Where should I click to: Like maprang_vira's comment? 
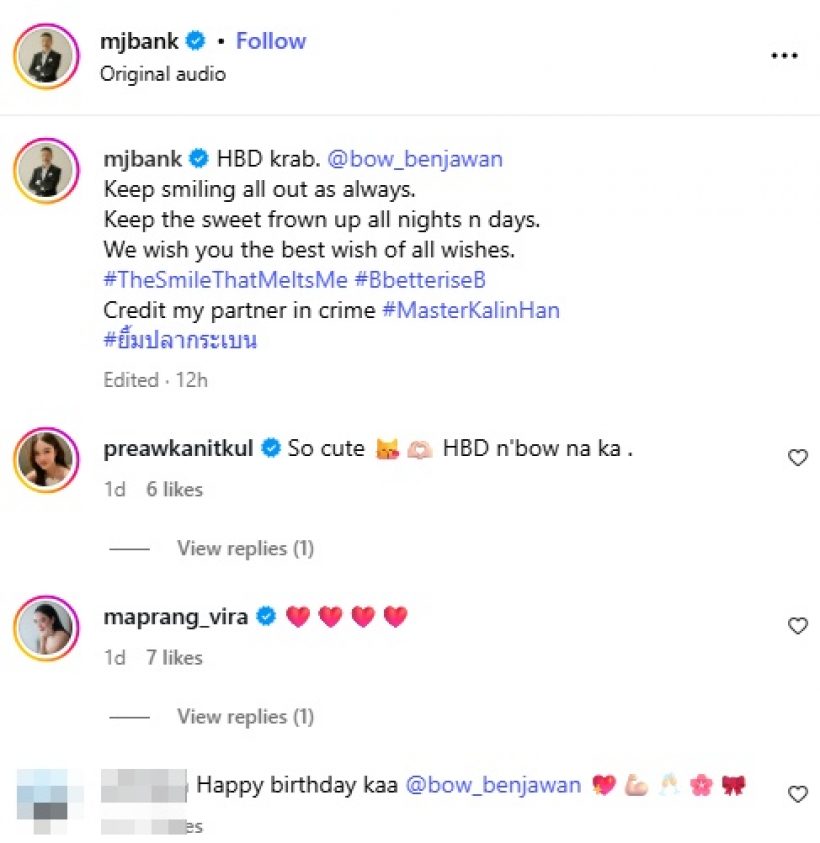coord(797,626)
